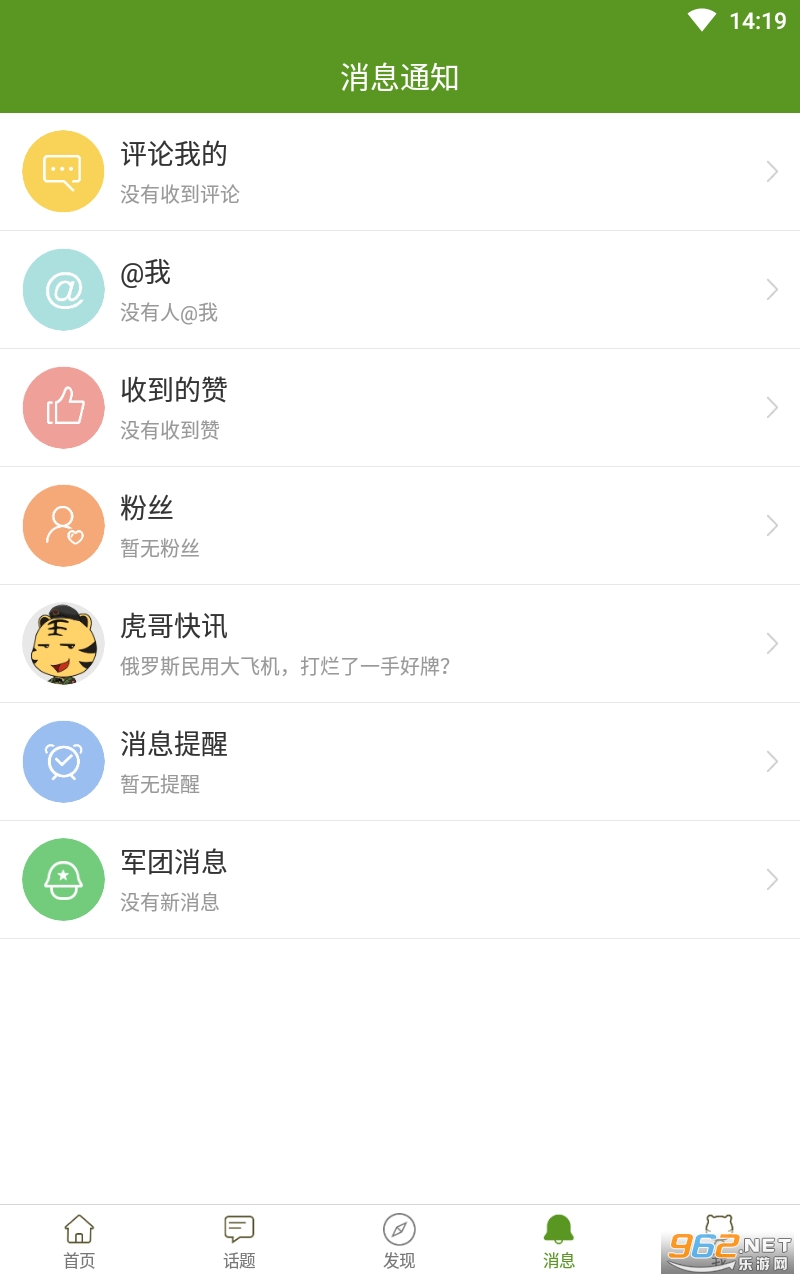This screenshot has height=1280, width=800.
Task: Open the 粉丝 followers list
Action: click(400, 526)
